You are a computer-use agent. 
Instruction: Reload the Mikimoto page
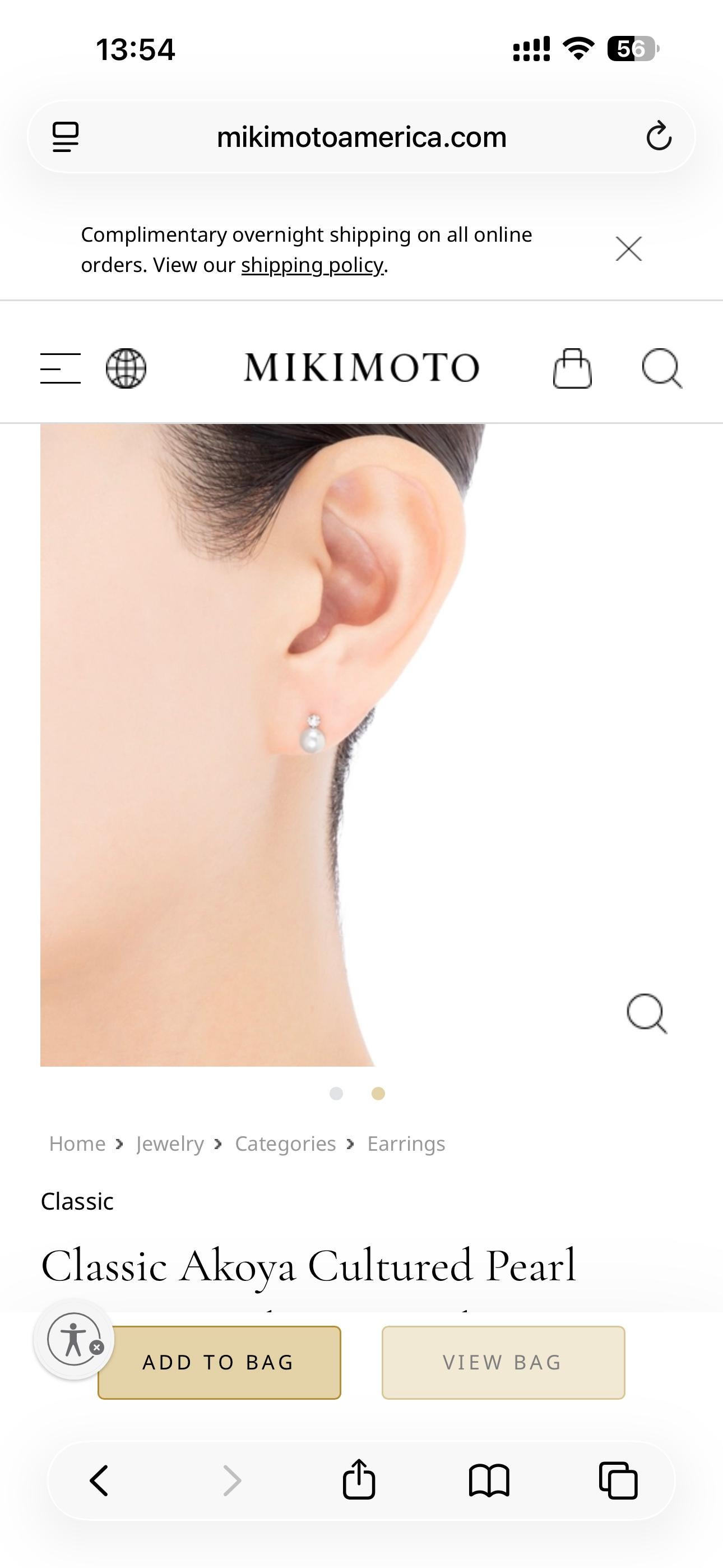(660, 137)
